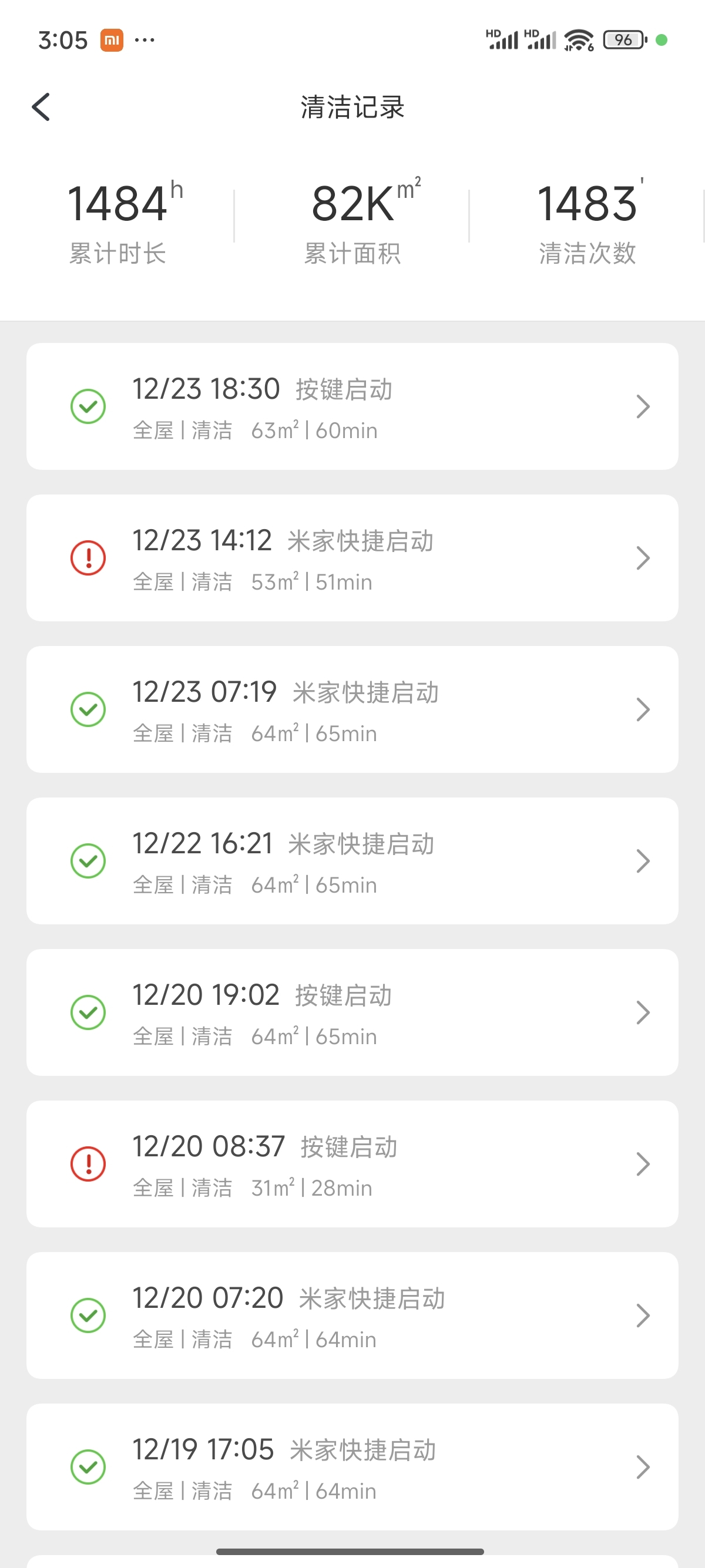Open the 12/20 07:20 cleaning record

pyautogui.click(x=352, y=1316)
